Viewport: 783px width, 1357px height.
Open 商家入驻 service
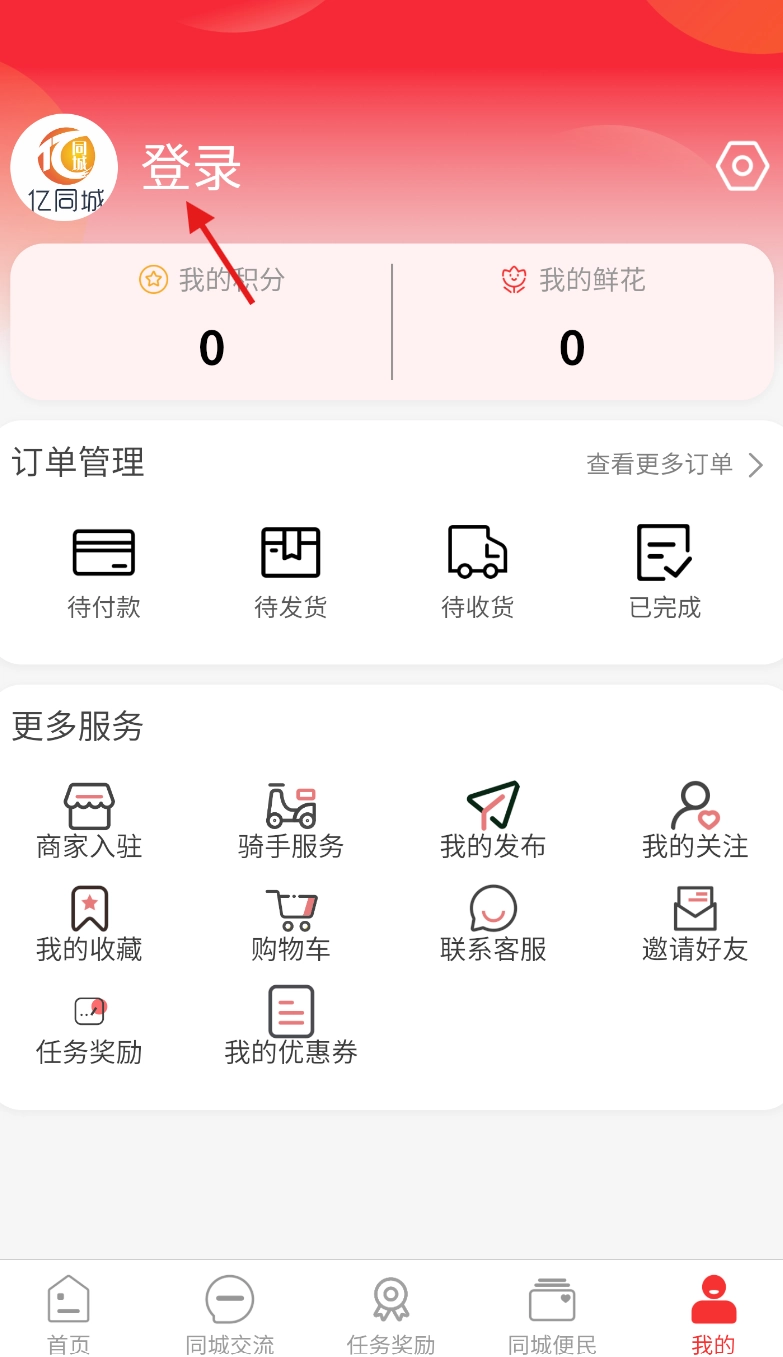[x=89, y=821]
